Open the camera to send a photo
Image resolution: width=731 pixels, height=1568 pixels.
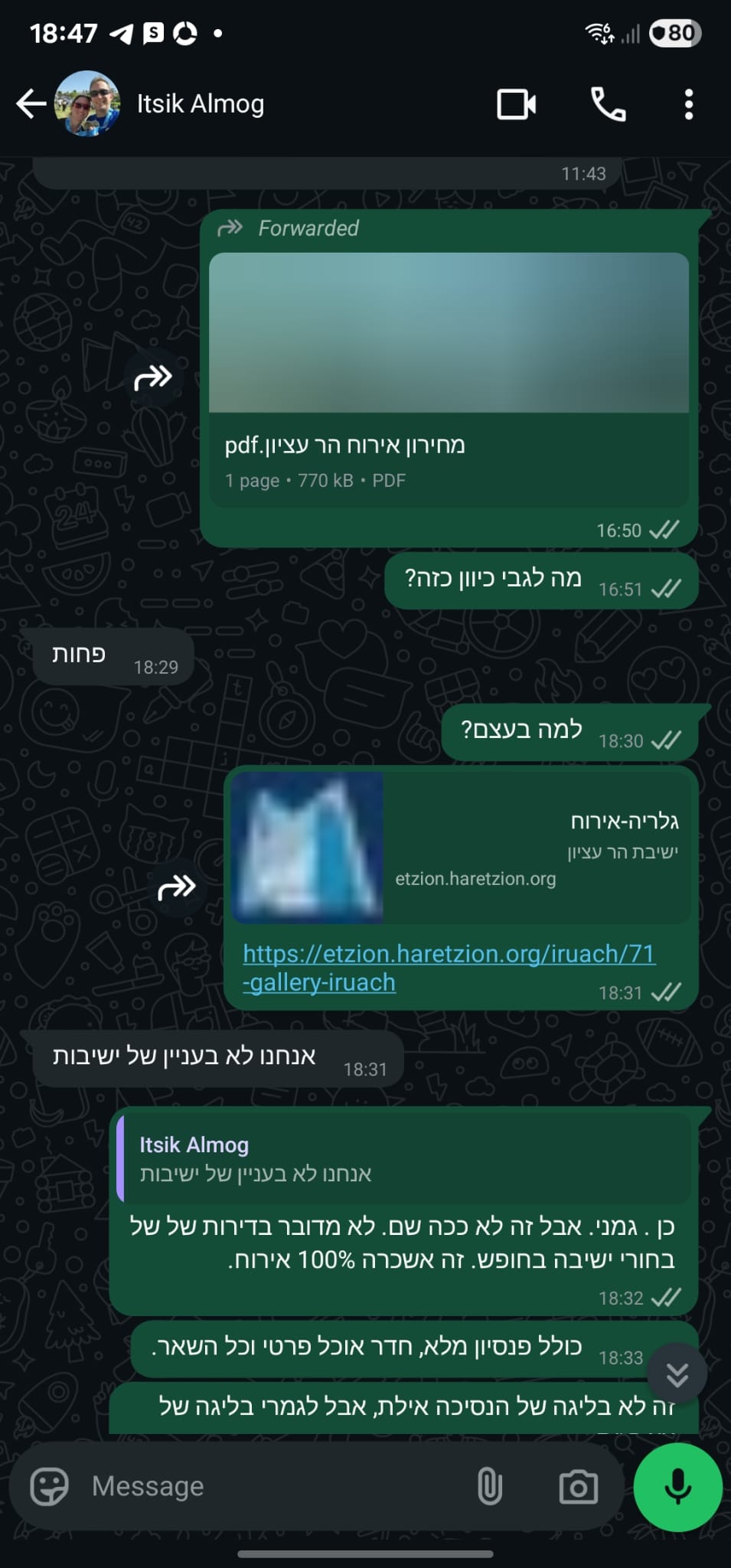click(578, 1487)
